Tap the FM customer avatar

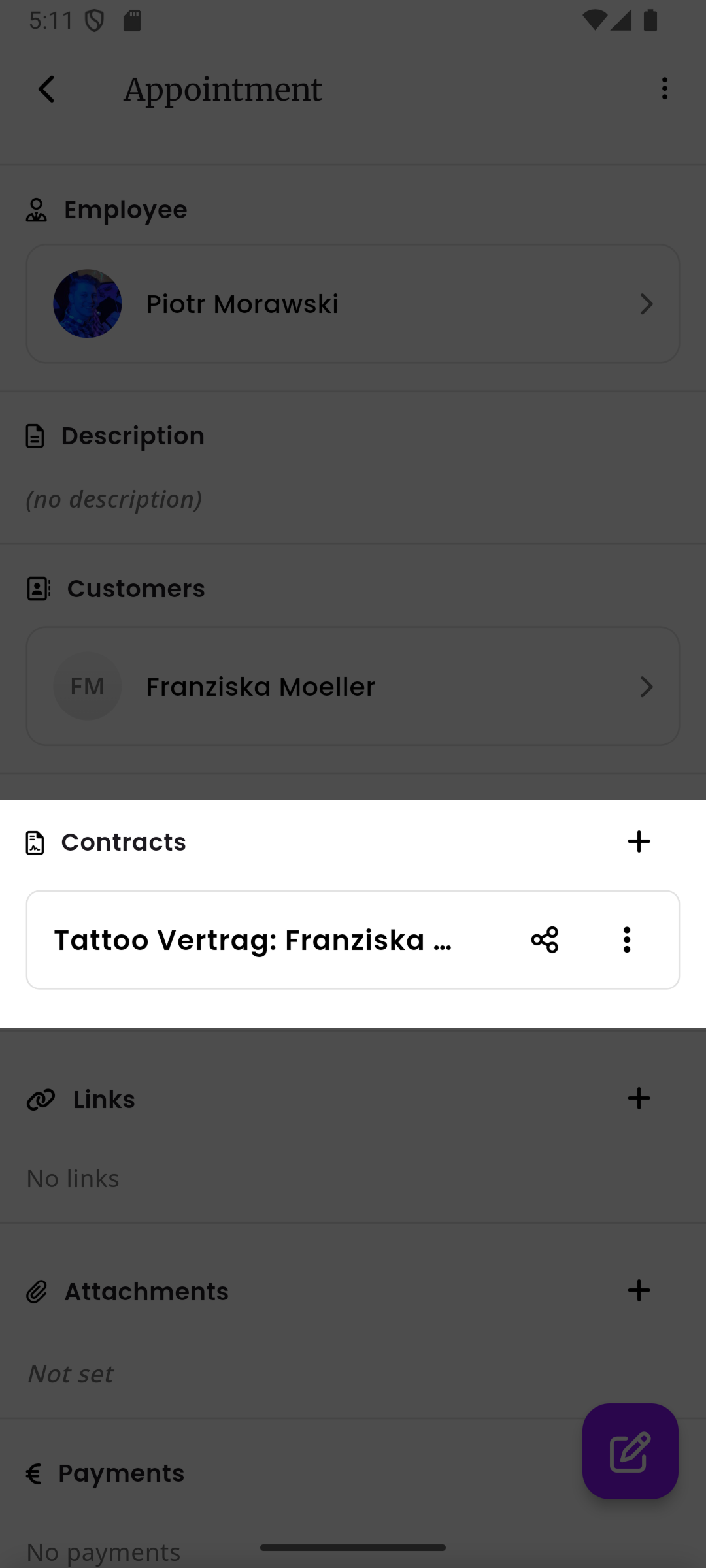pos(87,686)
